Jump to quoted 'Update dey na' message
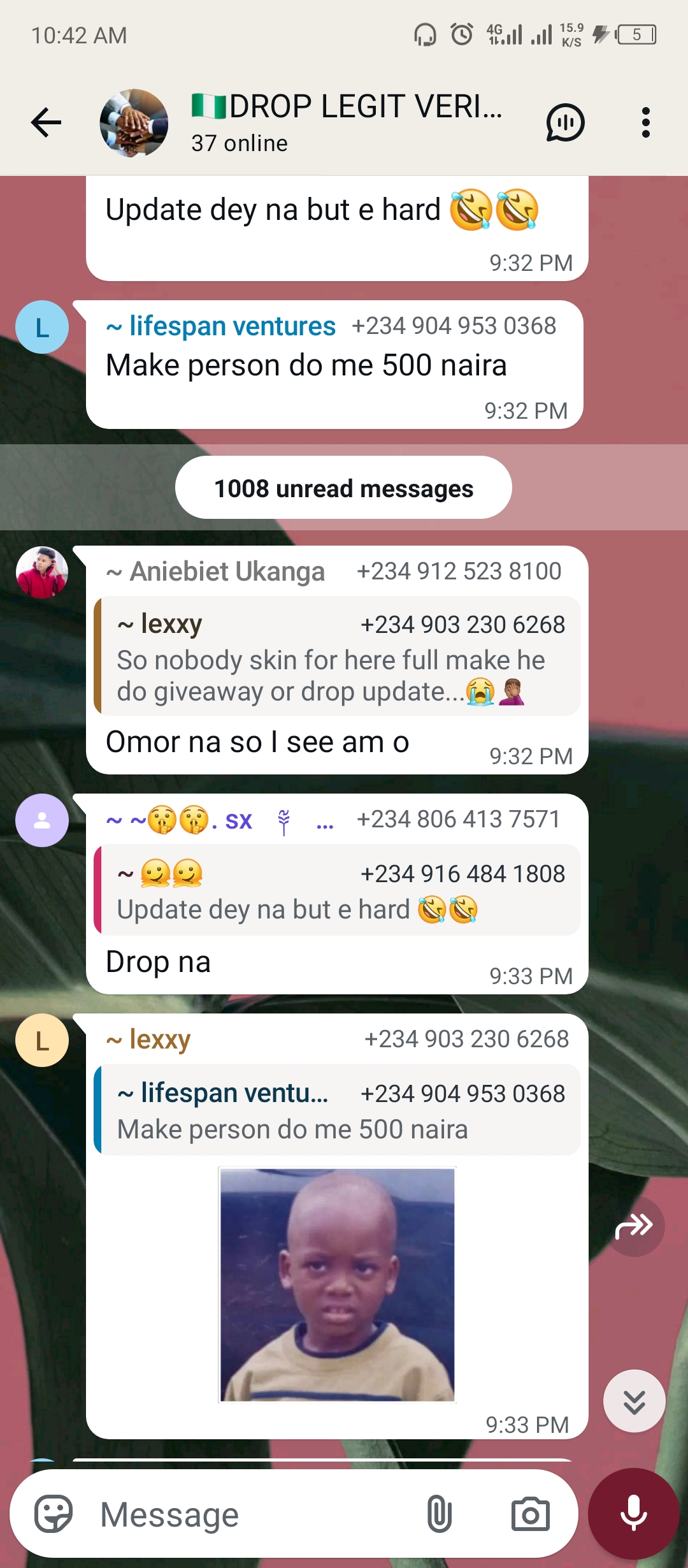The width and height of the screenshot is (688, 1568). click(338, 890)
